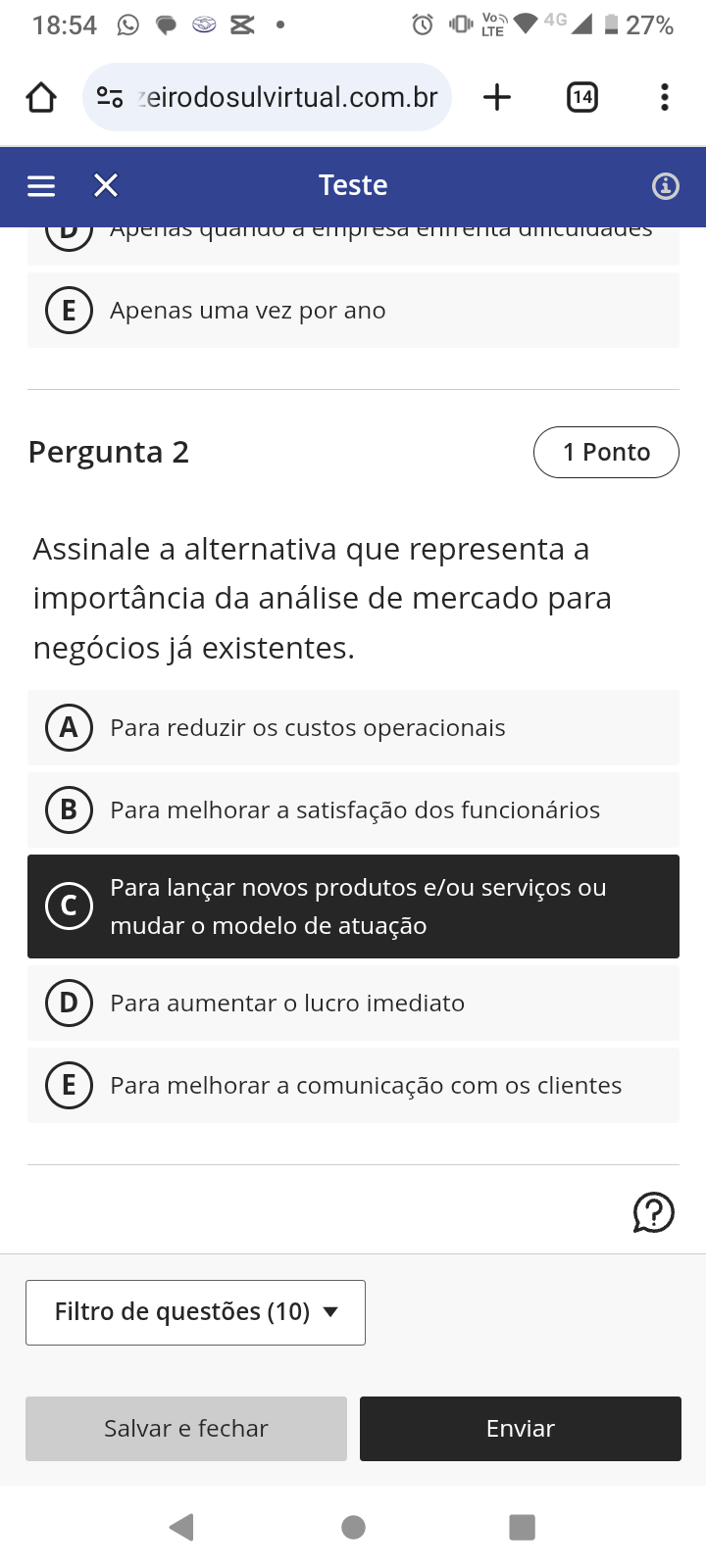The height and width of the screenshot is (1568, 706).
Task: Choose answer A 'Para reduzir os custos operacionais'
Action: [353, 728]
